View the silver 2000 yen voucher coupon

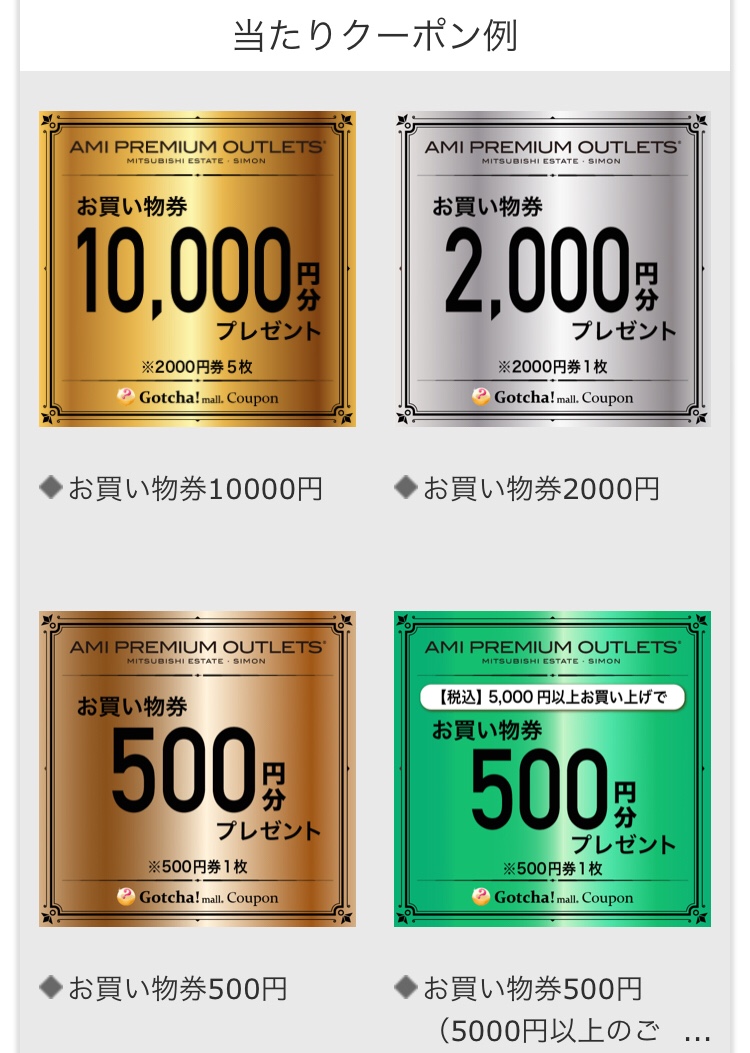point(552,269)
